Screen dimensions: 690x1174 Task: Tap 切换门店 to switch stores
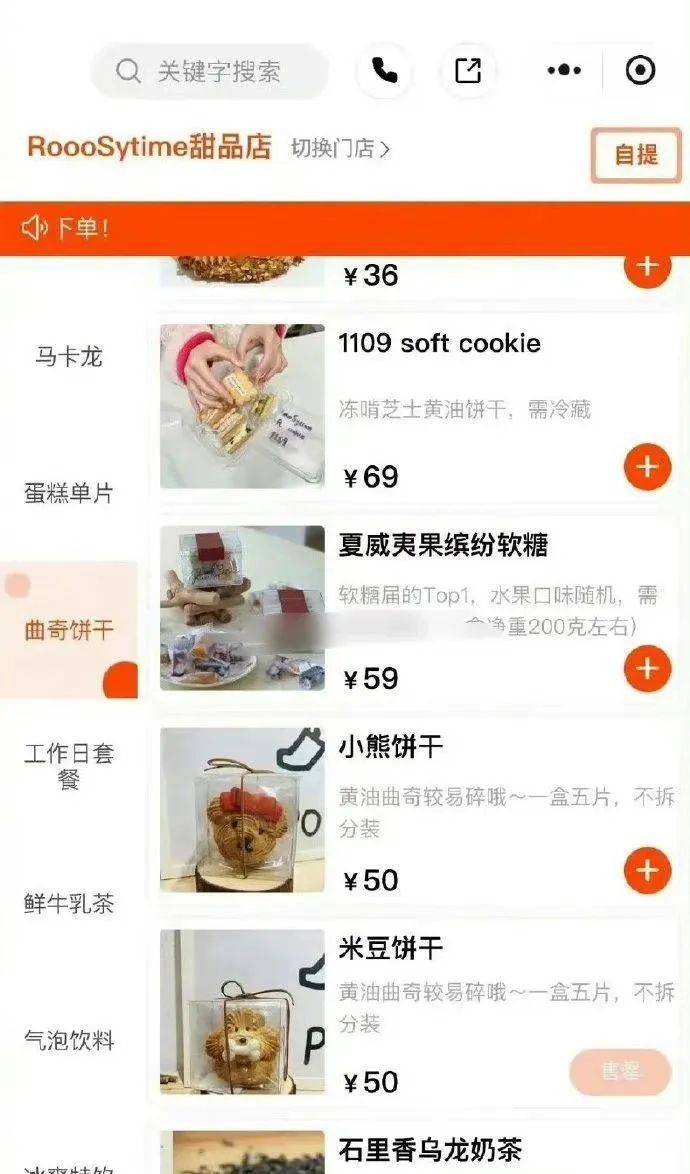(340, 149)
